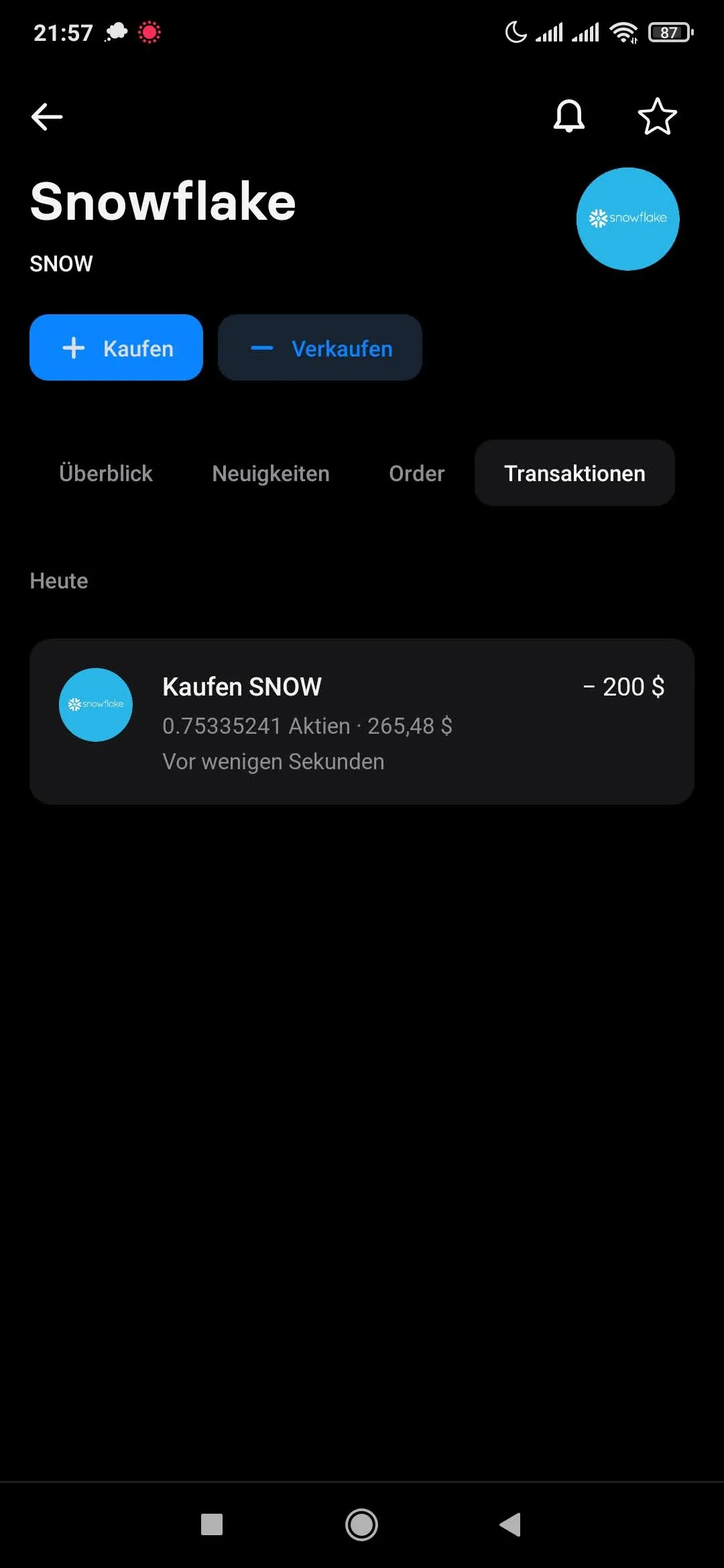Switch to the Überblick tab
724x1568 pixels.
[x=106, y=473]
